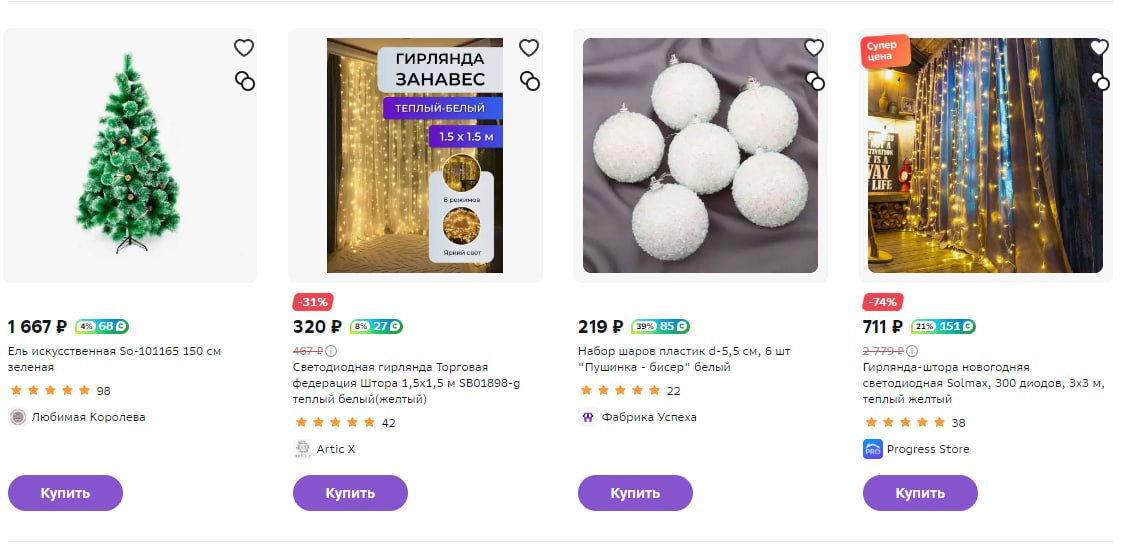Compare the "Пушинка - бисер" ball set

[814, 81]
